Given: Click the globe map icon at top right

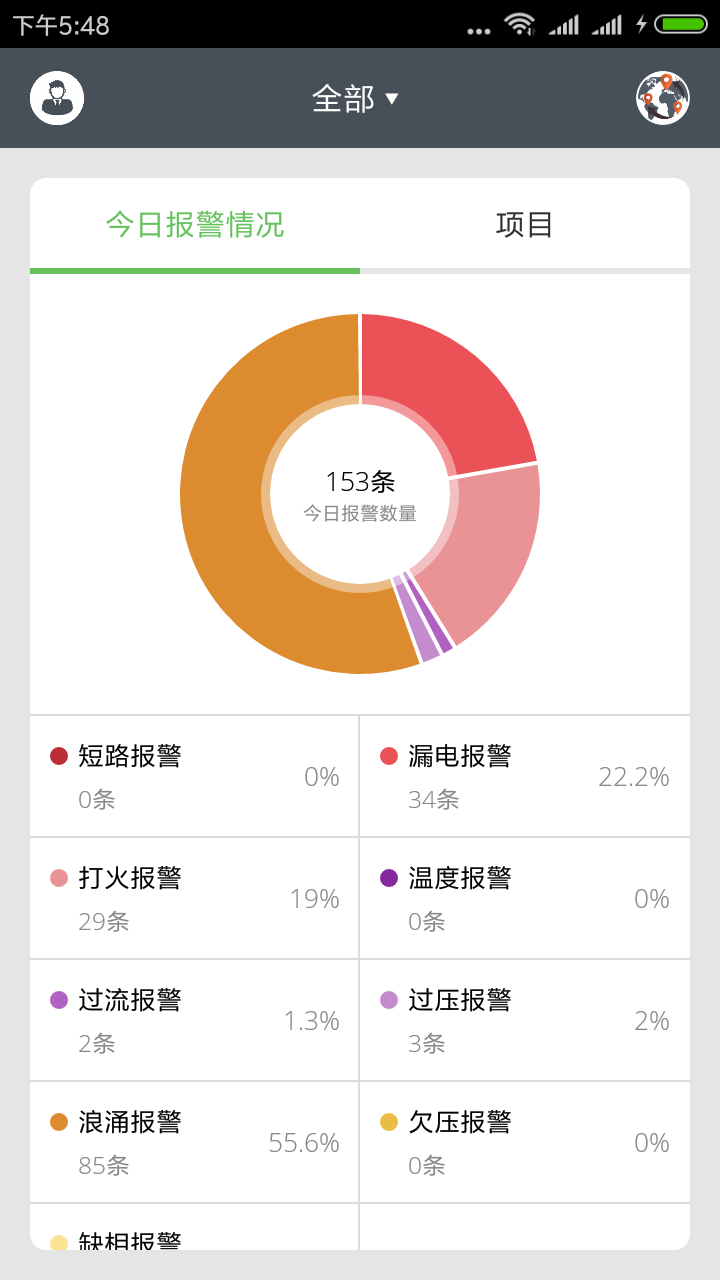Looking at the screenshot, I should [x=662, y=97].
